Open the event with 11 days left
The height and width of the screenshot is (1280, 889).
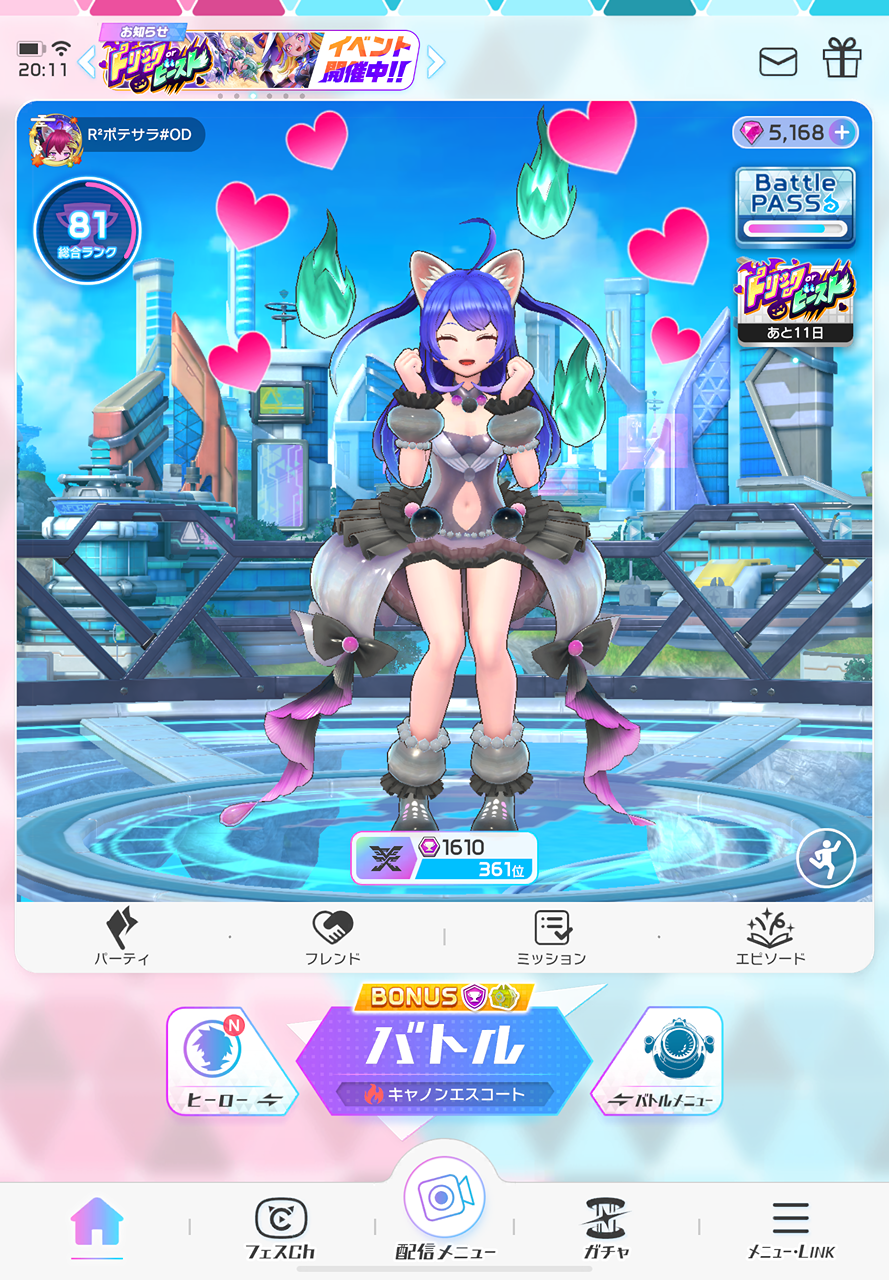coord(796,299)
